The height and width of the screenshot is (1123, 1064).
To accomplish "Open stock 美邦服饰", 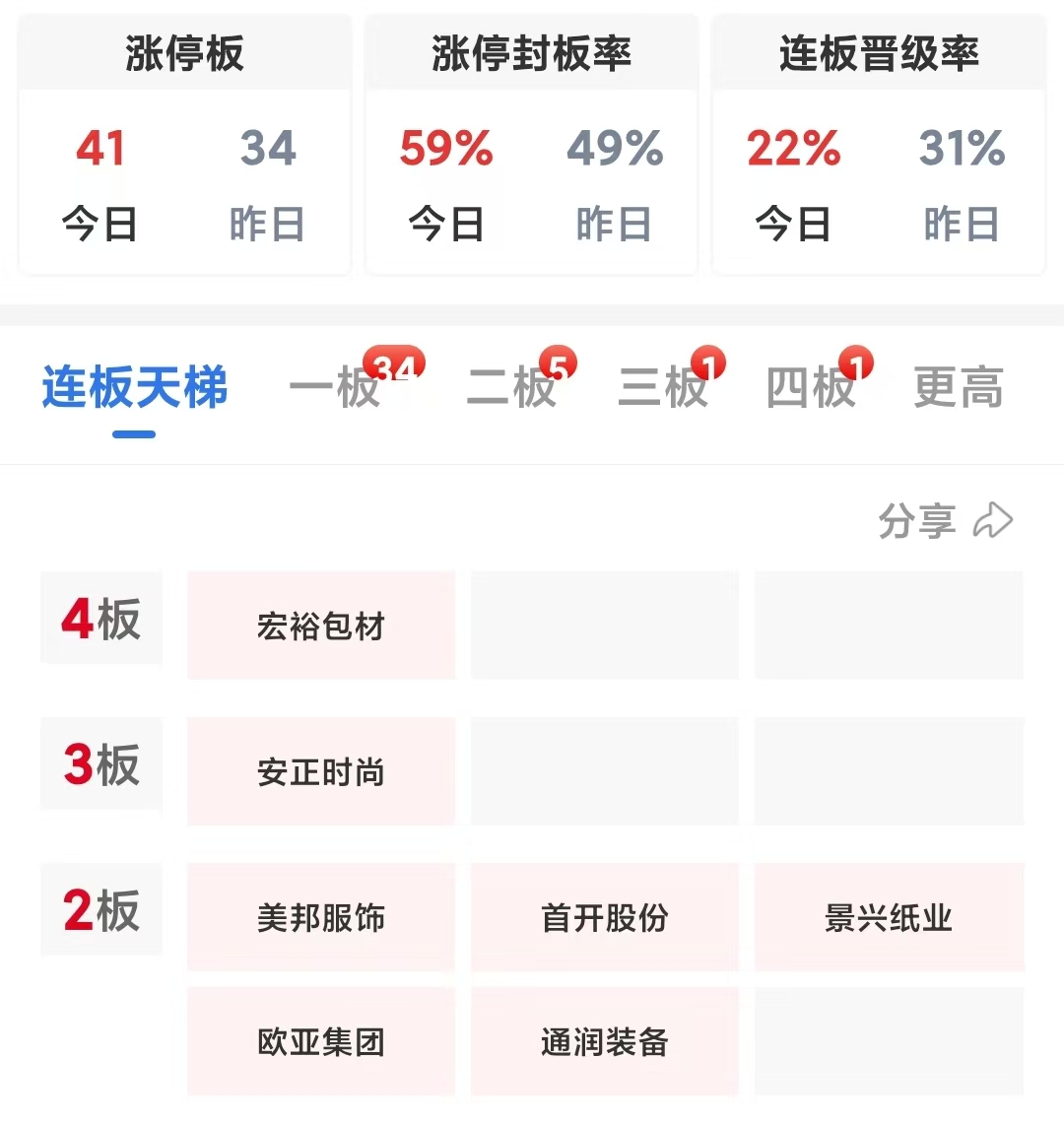I will tap(321, 917).
